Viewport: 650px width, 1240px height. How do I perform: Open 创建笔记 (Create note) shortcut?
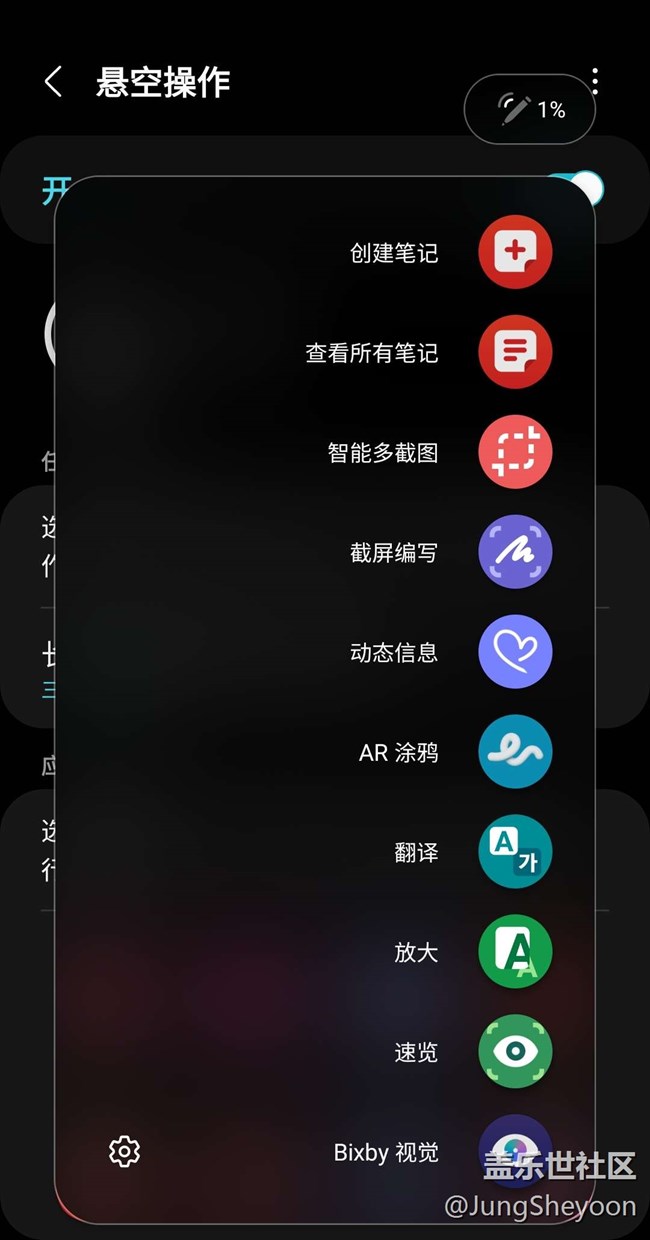point(515,252)
